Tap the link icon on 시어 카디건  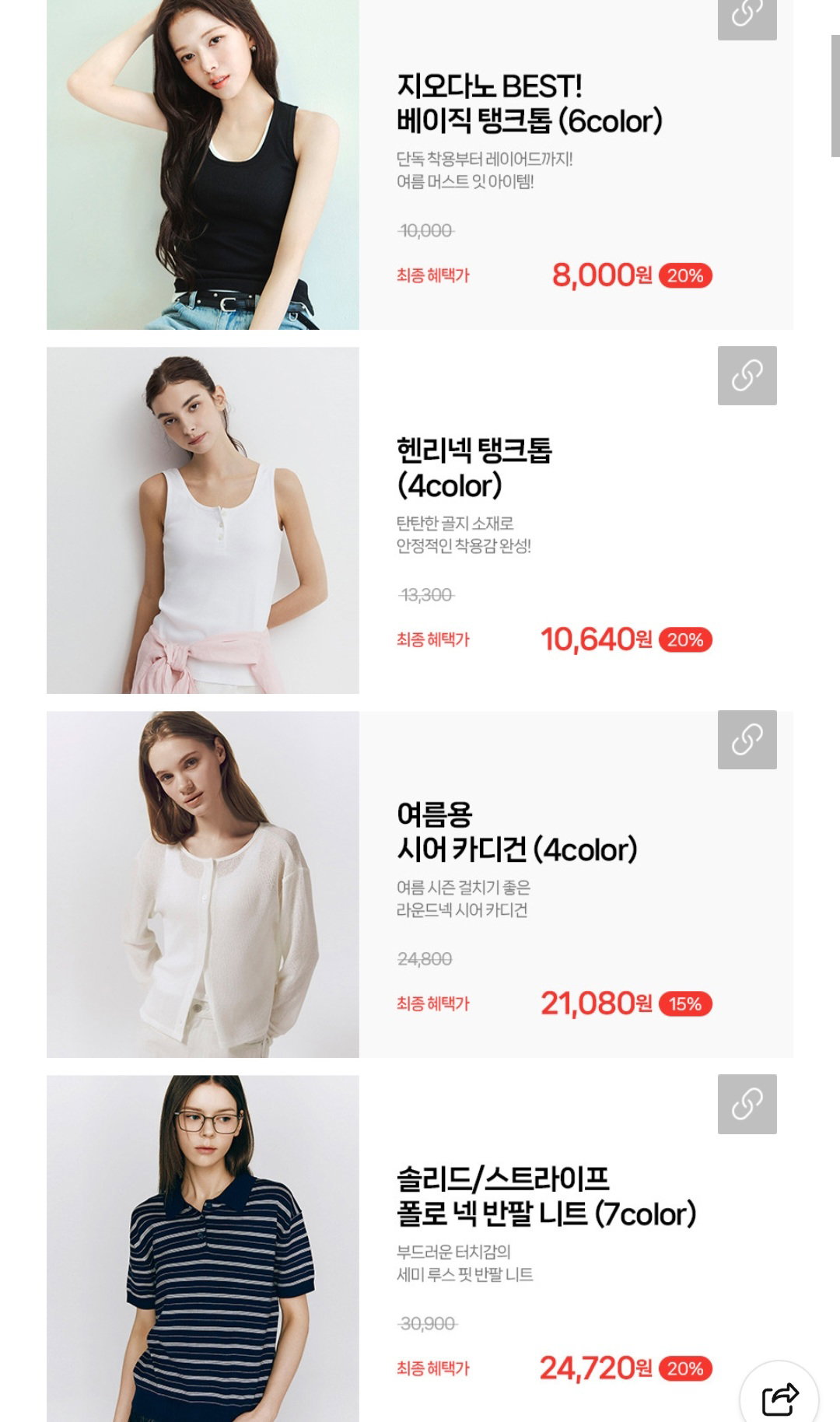pos(747,740)
